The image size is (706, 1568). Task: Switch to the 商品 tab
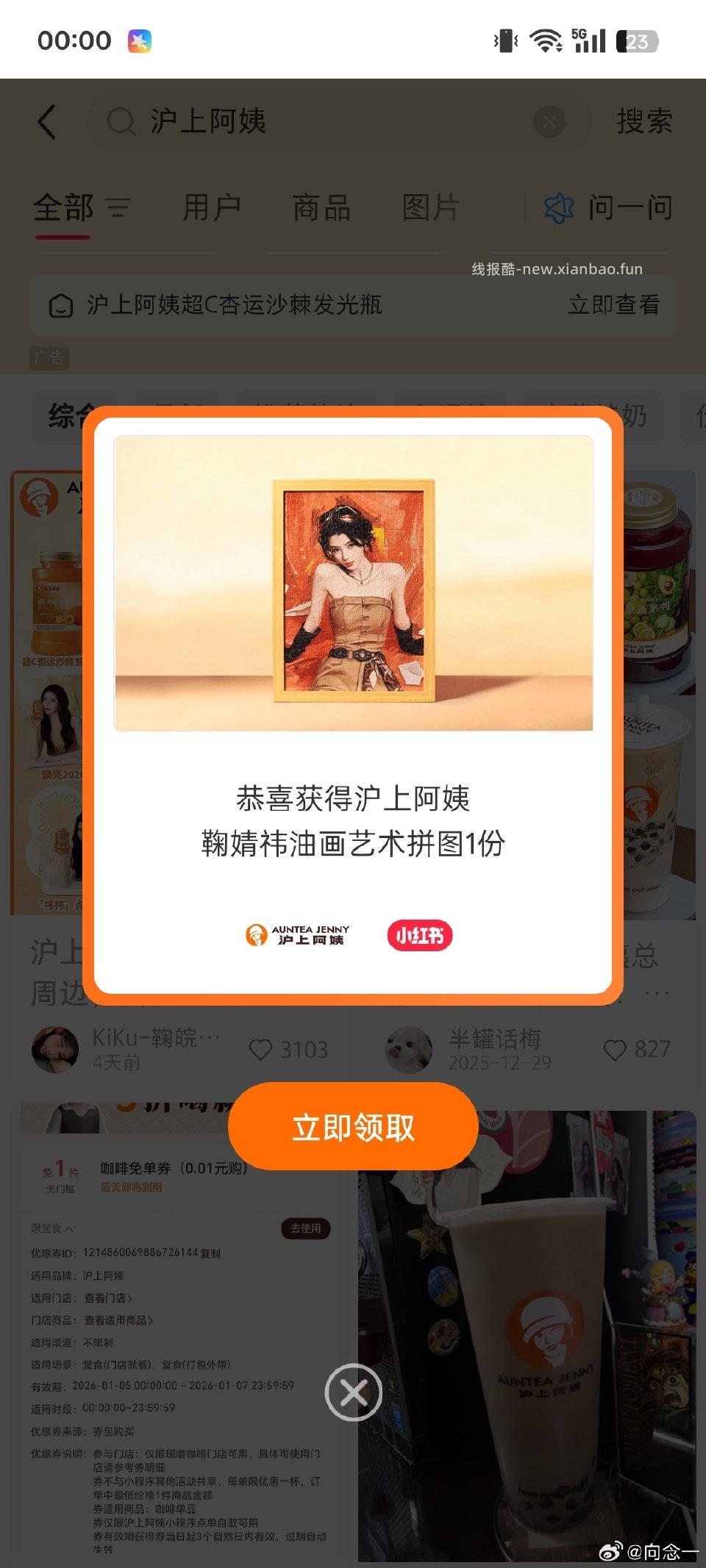click(321, 207)
